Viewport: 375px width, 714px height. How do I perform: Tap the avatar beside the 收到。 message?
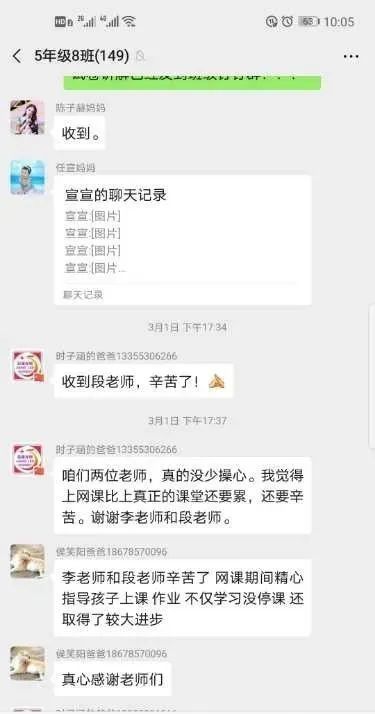coord(28,117)
